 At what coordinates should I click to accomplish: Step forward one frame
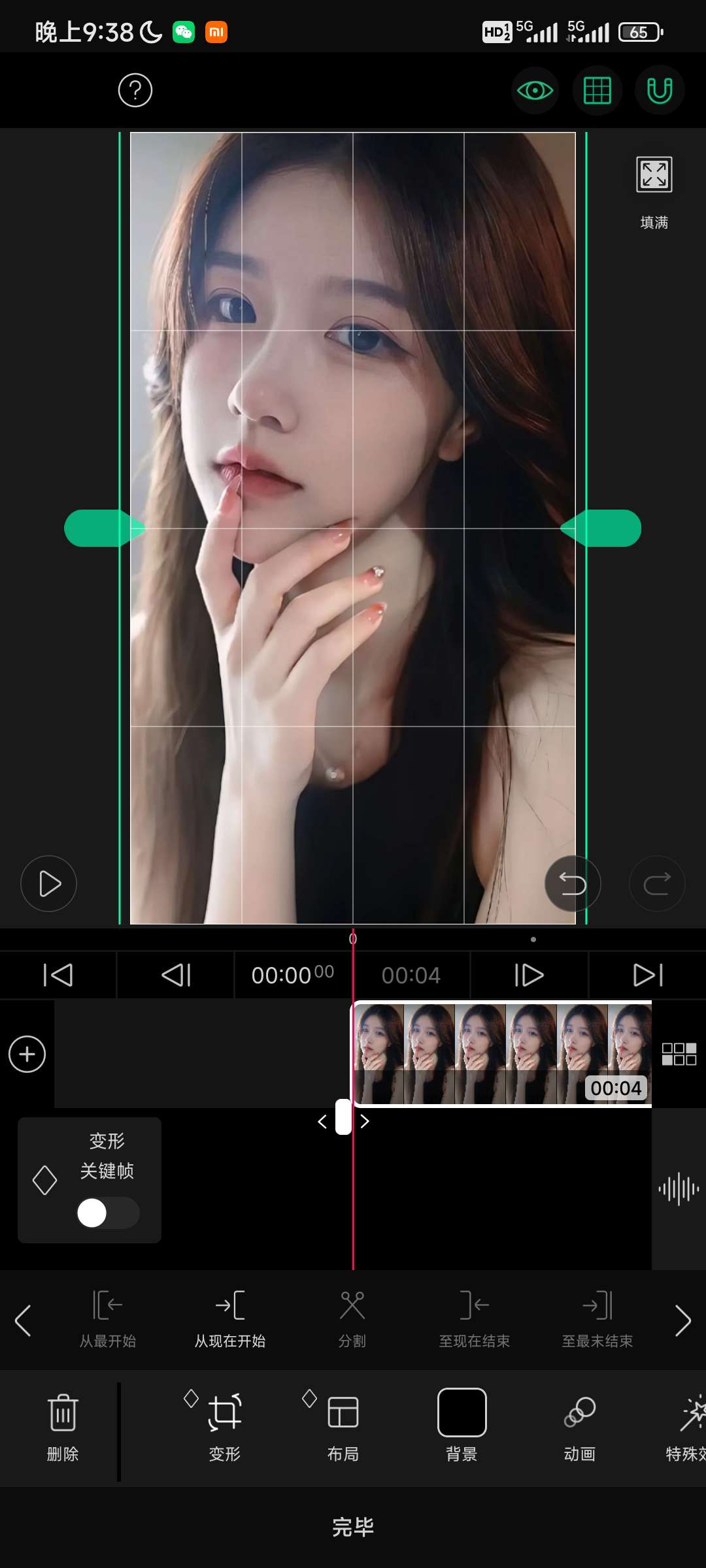[x=529, y=975]
